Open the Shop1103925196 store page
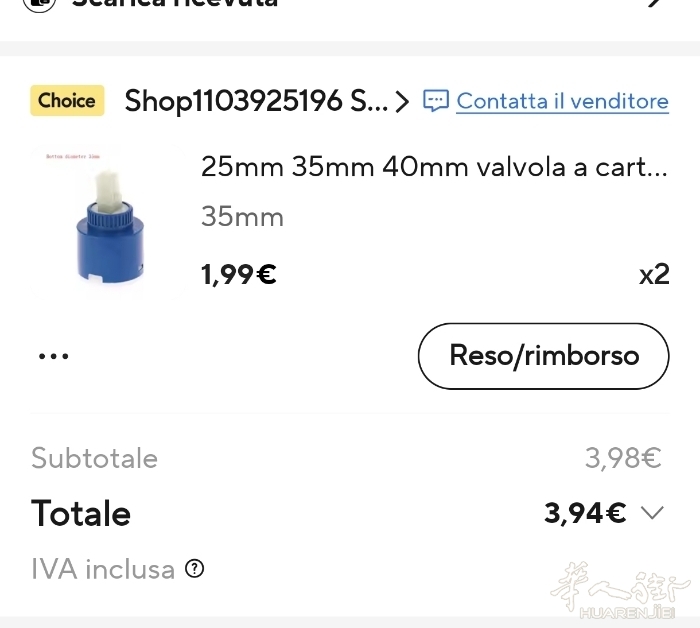Image resolution: width=700 pixels, height=628 pixels. point(265,101)
